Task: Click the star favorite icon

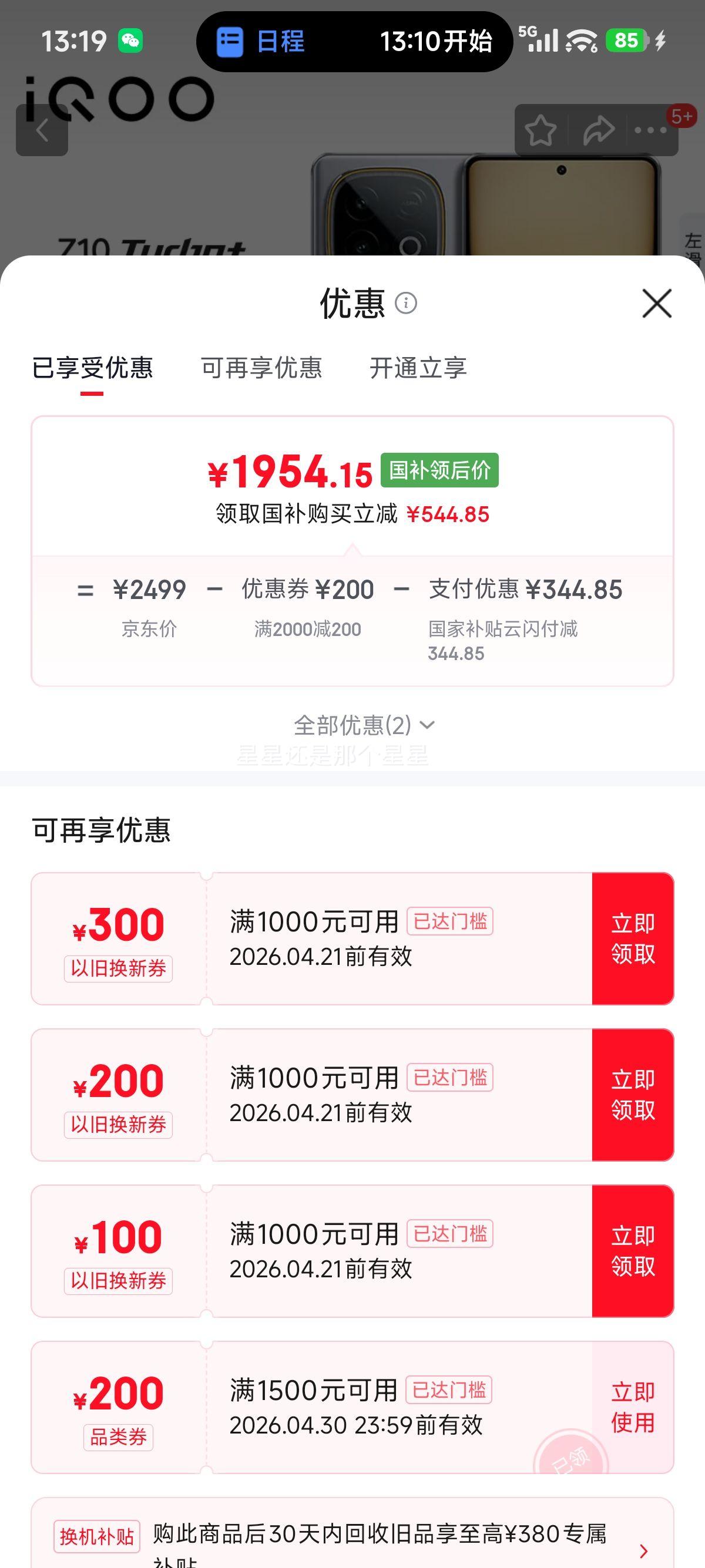Action: click(x=542, y=129)
